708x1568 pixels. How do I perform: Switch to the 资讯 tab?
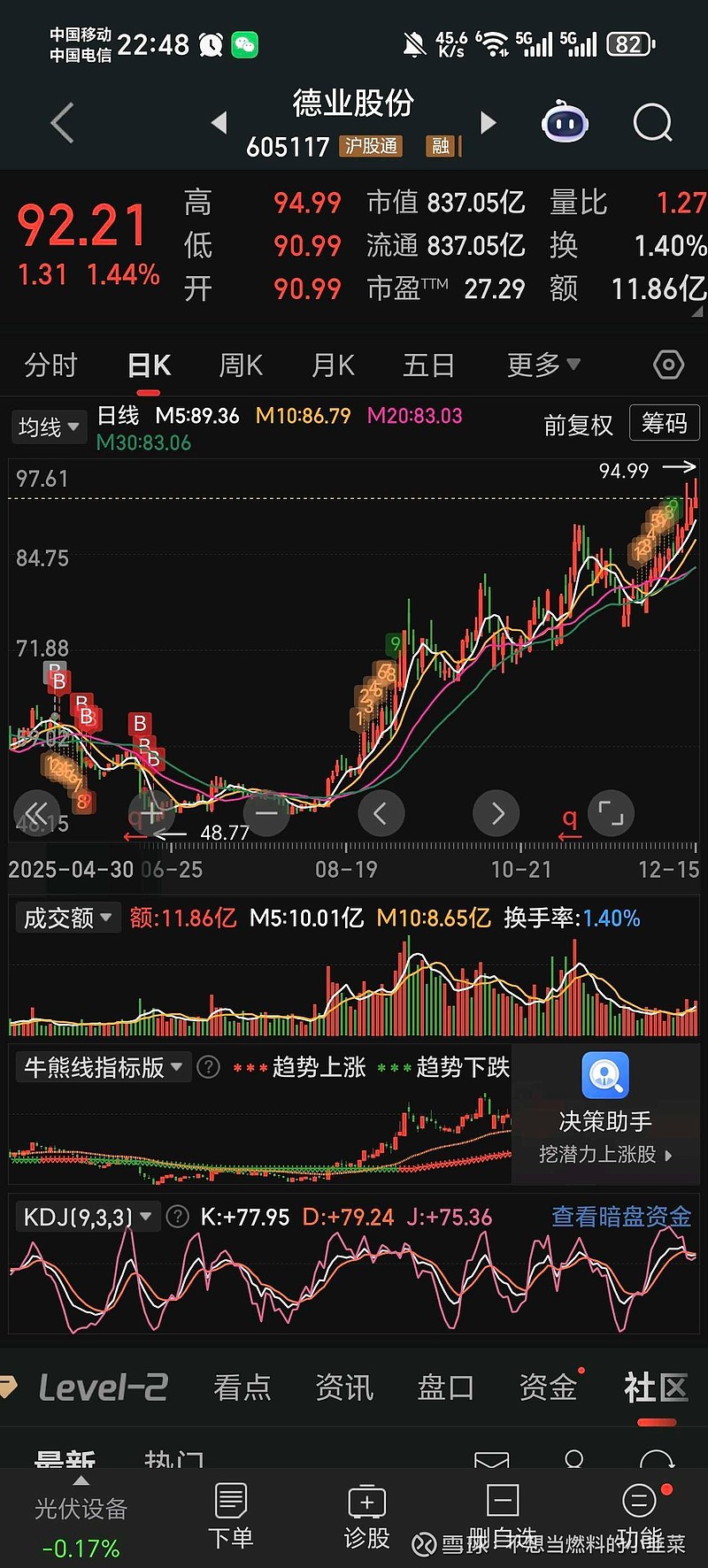344,1387
